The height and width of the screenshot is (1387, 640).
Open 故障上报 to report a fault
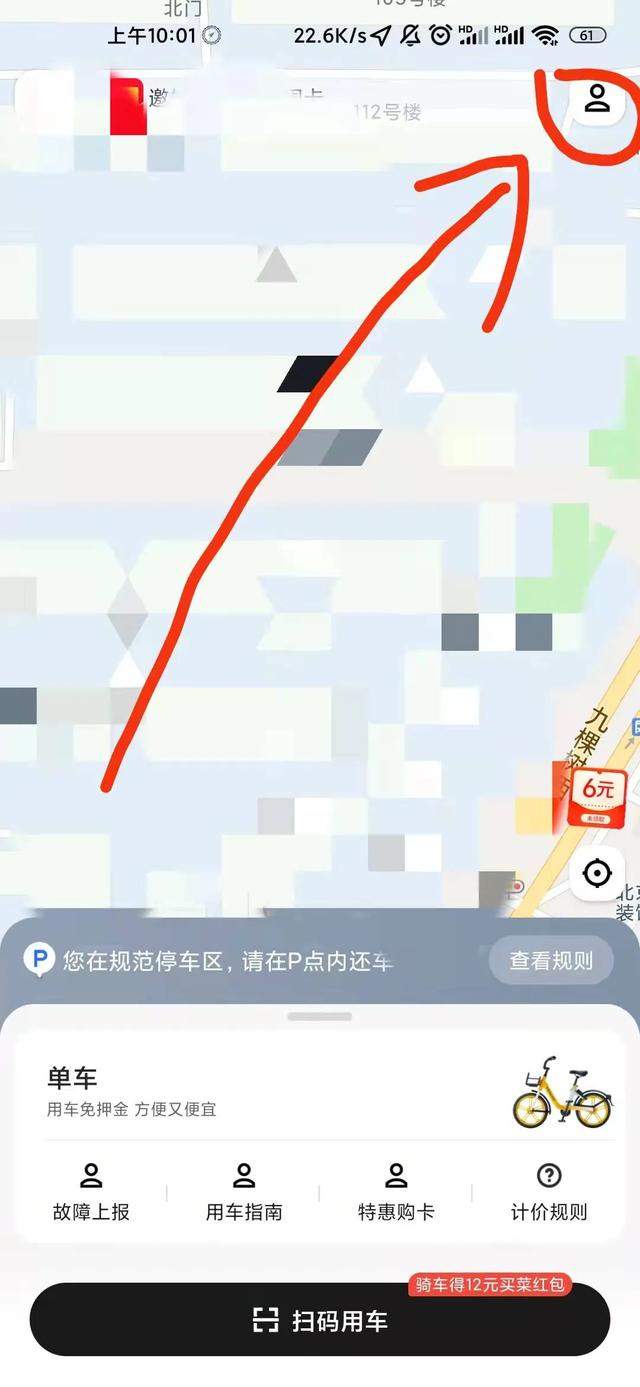(91, 1192)
